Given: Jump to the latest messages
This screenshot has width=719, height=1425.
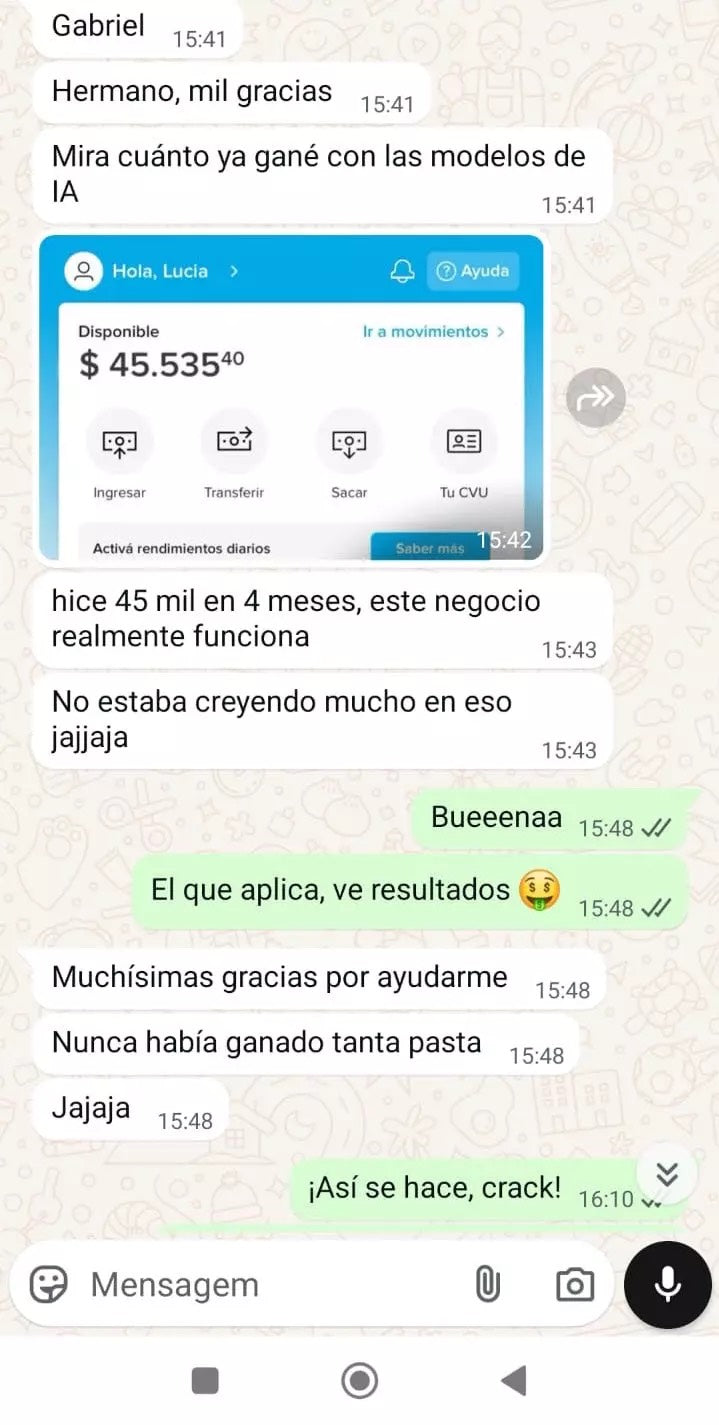Looking at the screenshot, I should (667, 1173).
